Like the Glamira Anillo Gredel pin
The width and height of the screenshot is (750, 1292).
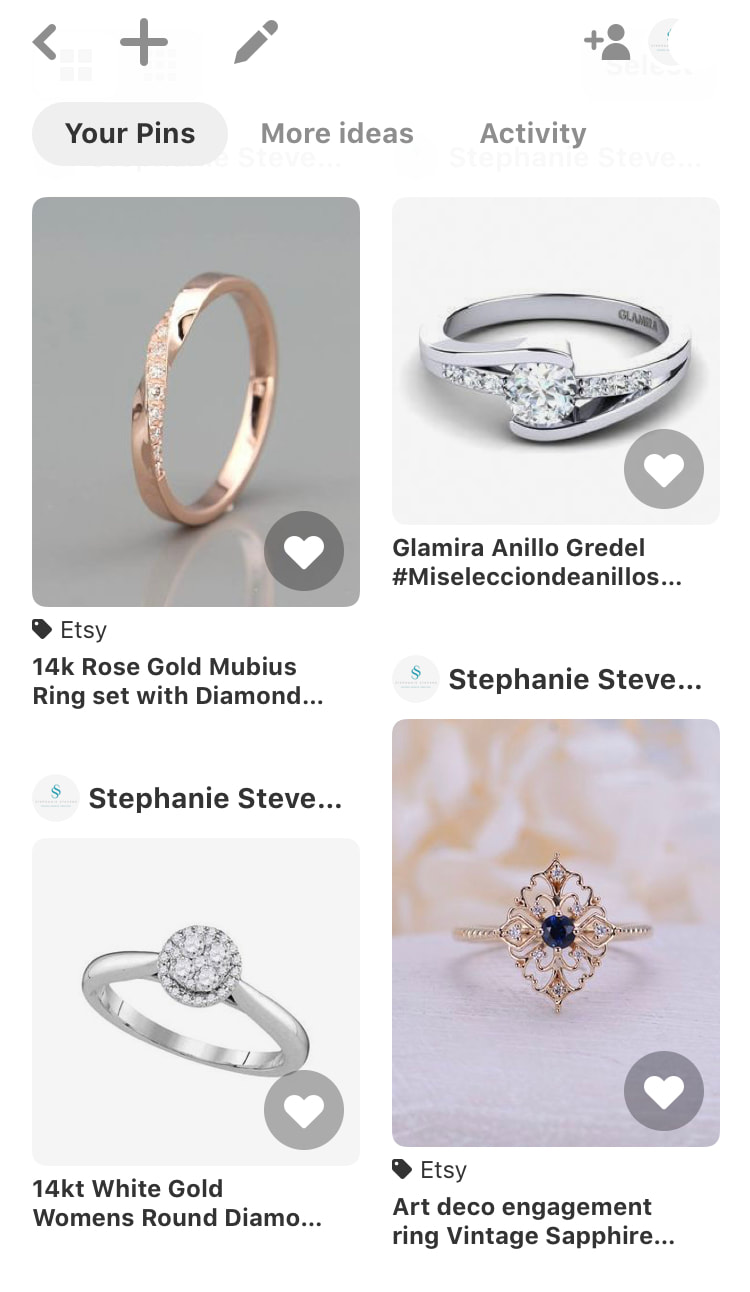(664, 469)
